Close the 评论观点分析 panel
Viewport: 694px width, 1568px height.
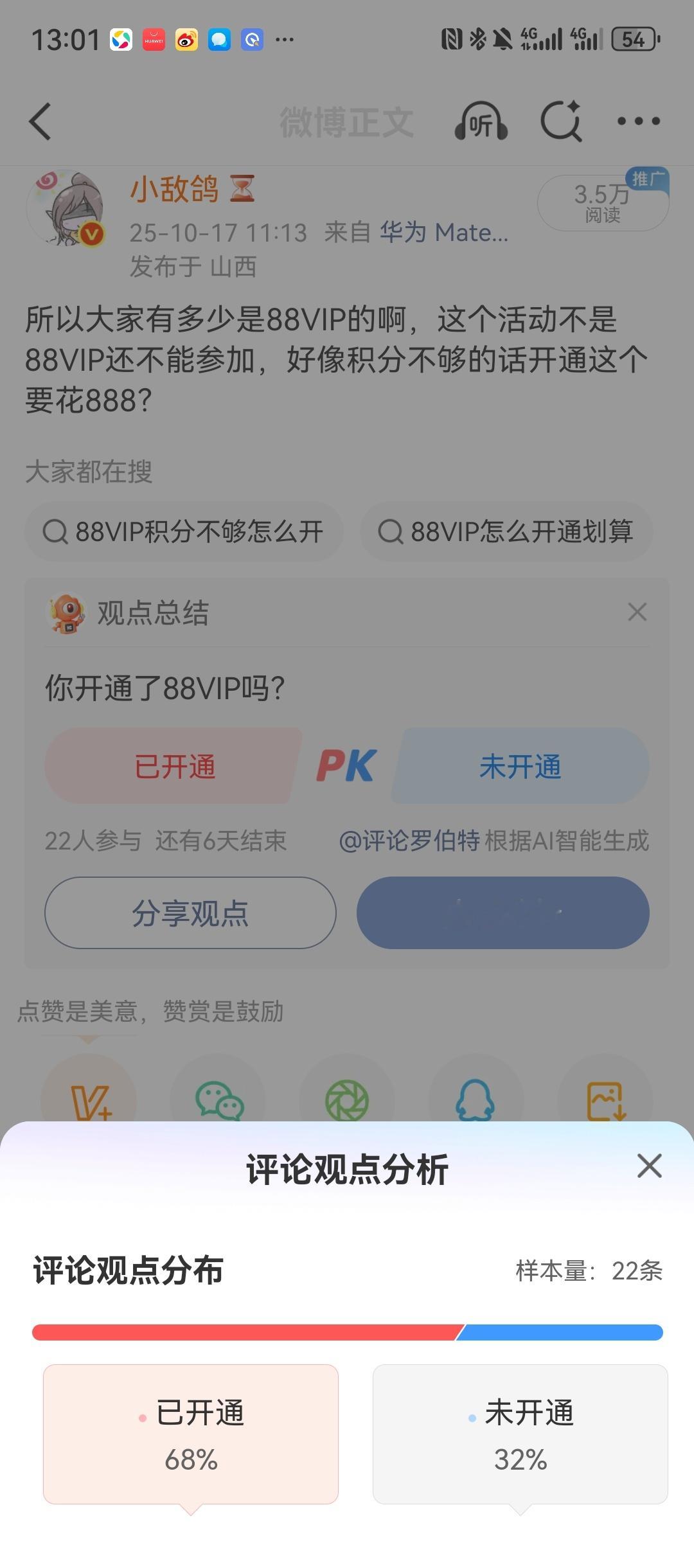click(649, 1165)
